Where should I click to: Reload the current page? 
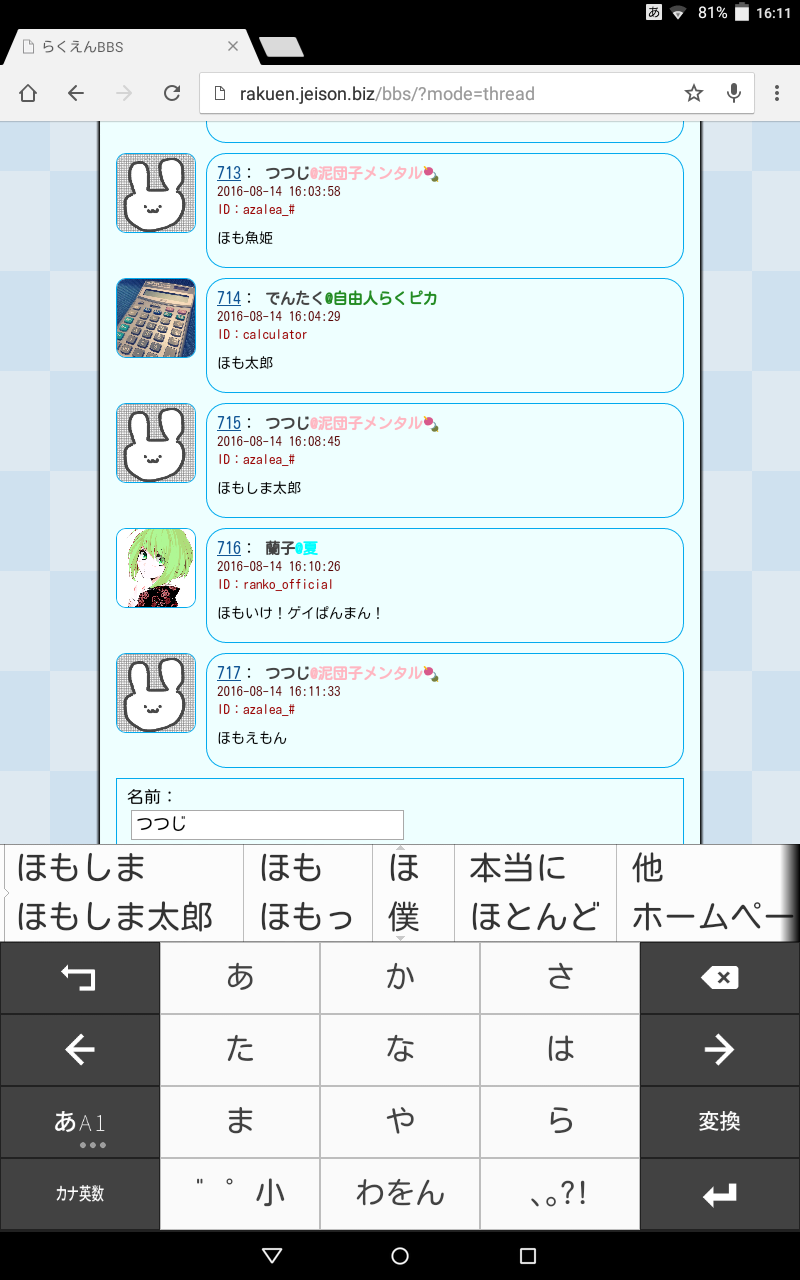pyautogui.click(x=172, y=93)
